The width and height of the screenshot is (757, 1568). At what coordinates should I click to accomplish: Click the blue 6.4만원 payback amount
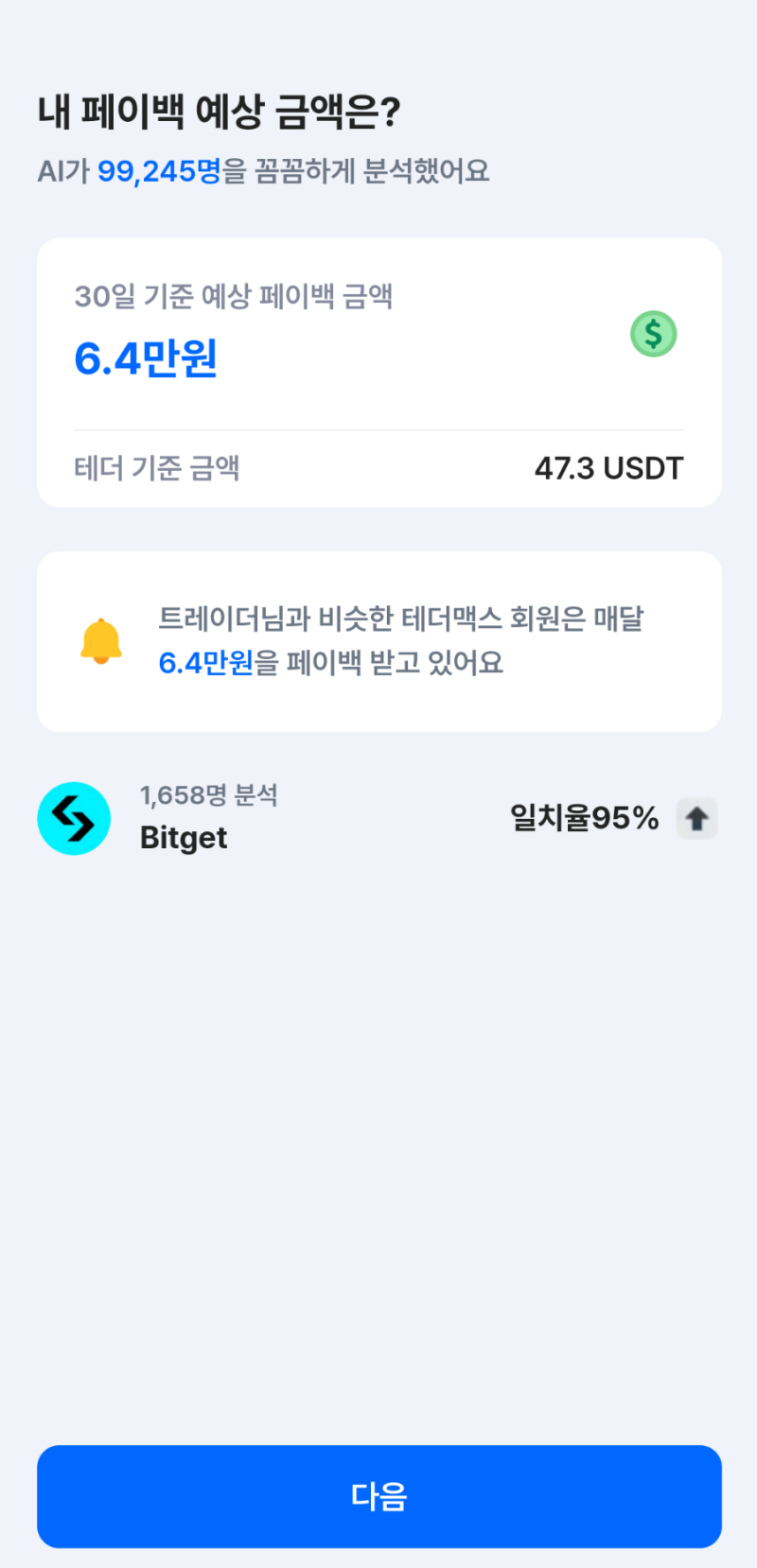coord(143,361)
